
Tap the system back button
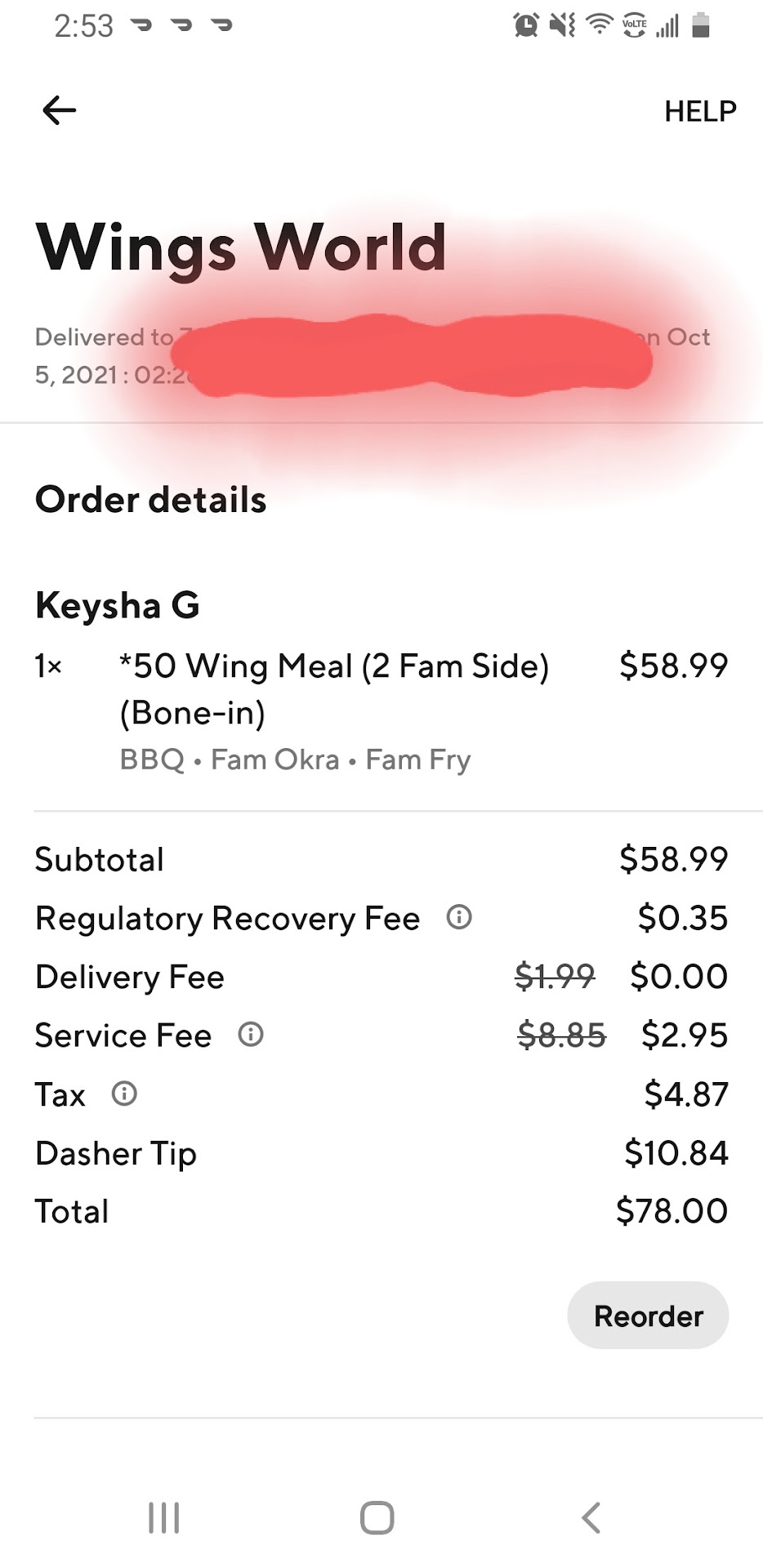pos(591,1518)
